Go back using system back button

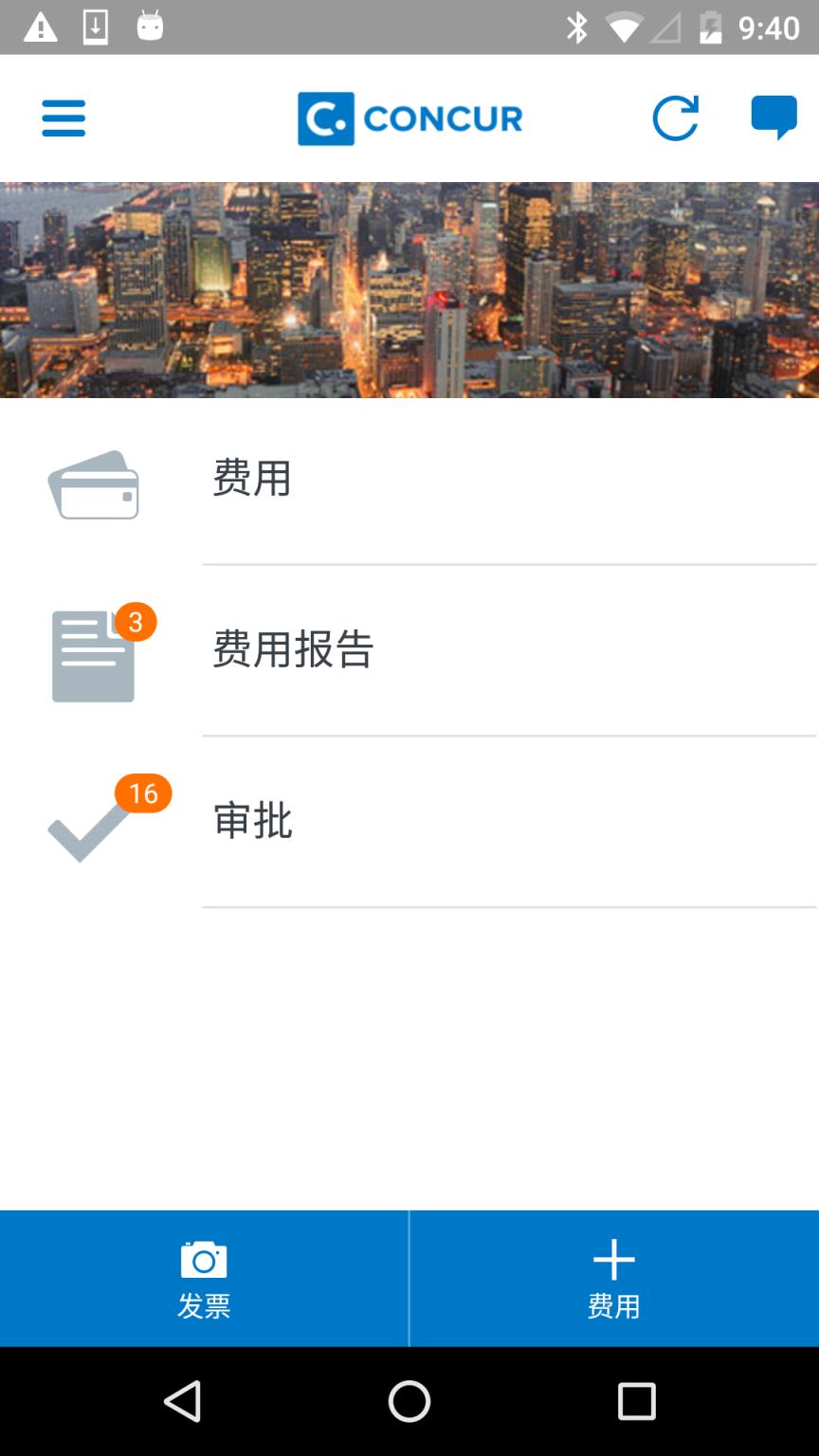pyautogui.click(x=182, y=1401)
